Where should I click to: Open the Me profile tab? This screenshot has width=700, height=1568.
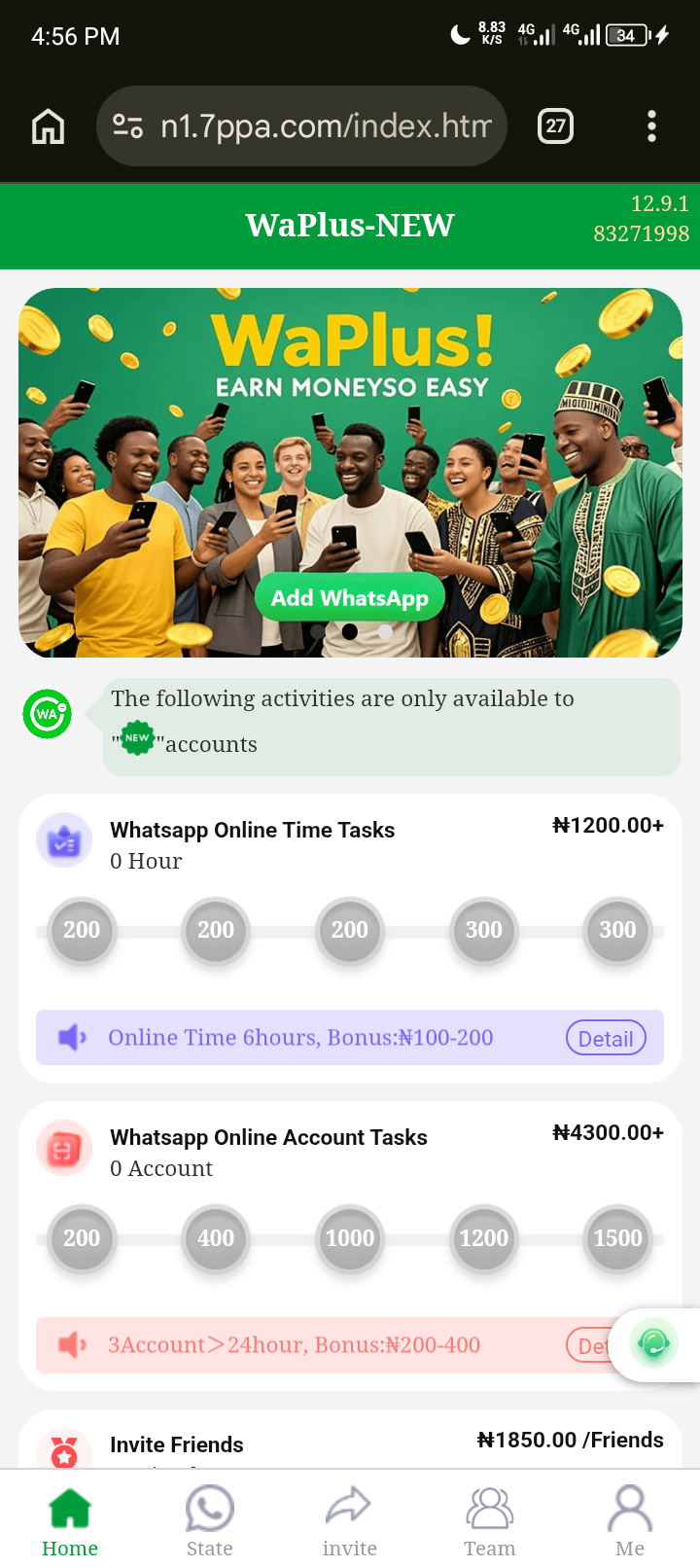(x=629, y=1521)
